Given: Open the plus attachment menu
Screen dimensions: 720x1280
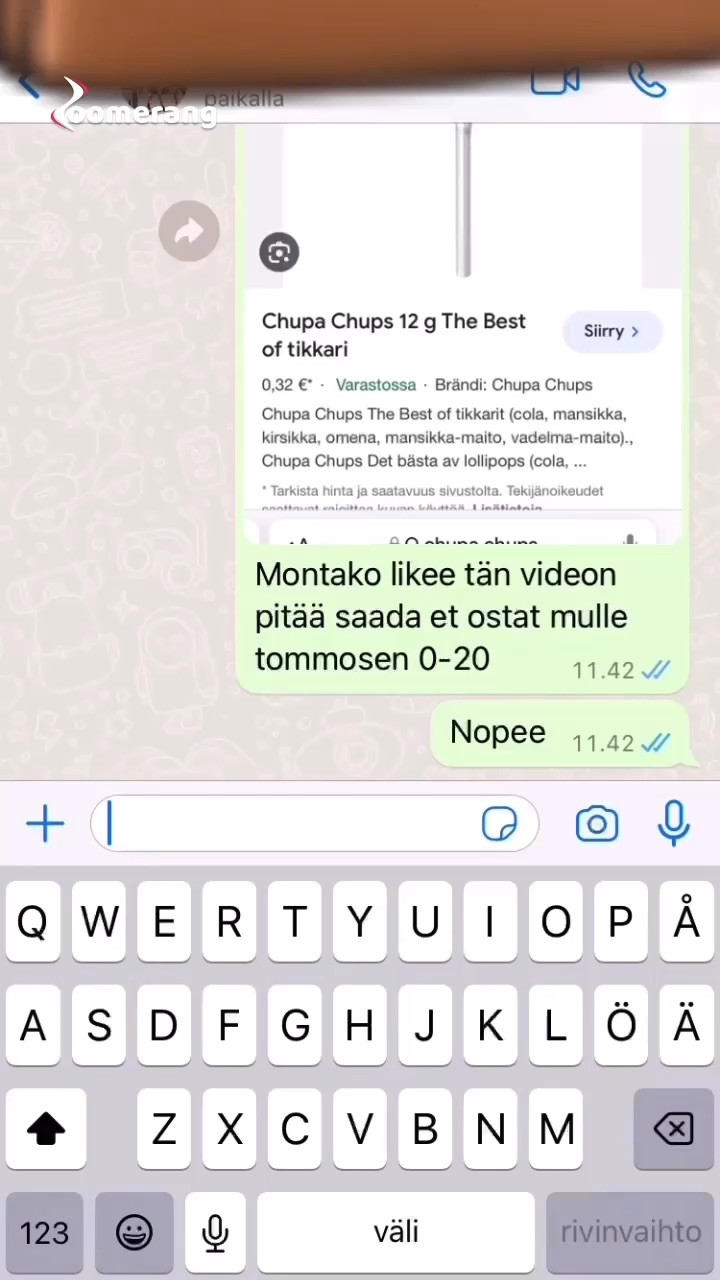Looking at the screenshot, I should point(45,824).
